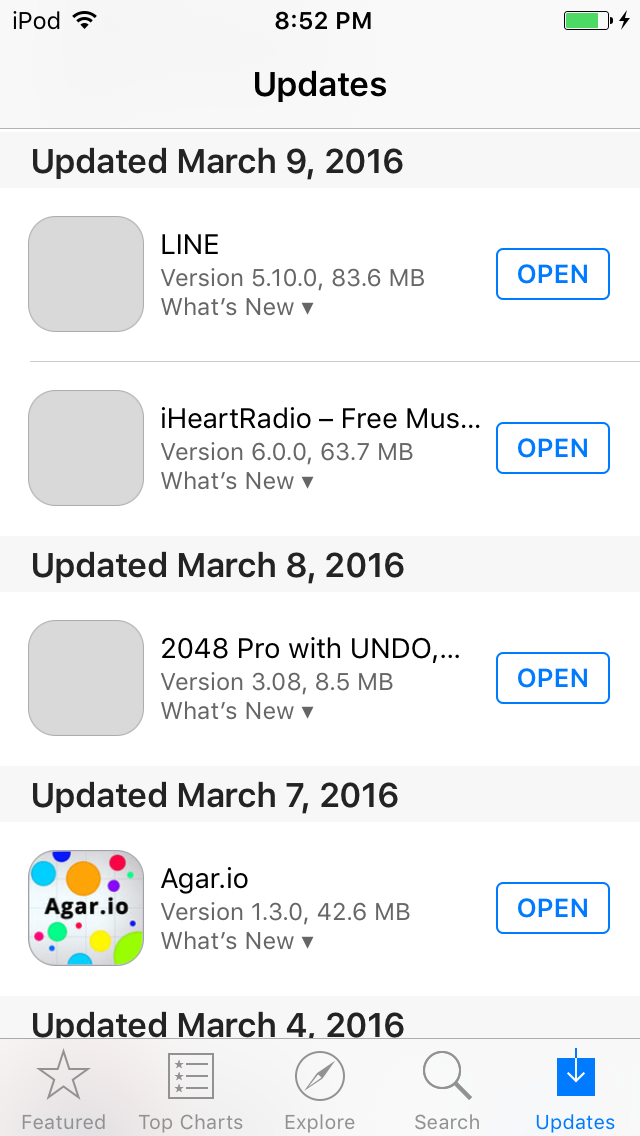Open the iHeartRadio app
Image resolution: width=640 pixels, height=1136 pixels.
552,448
